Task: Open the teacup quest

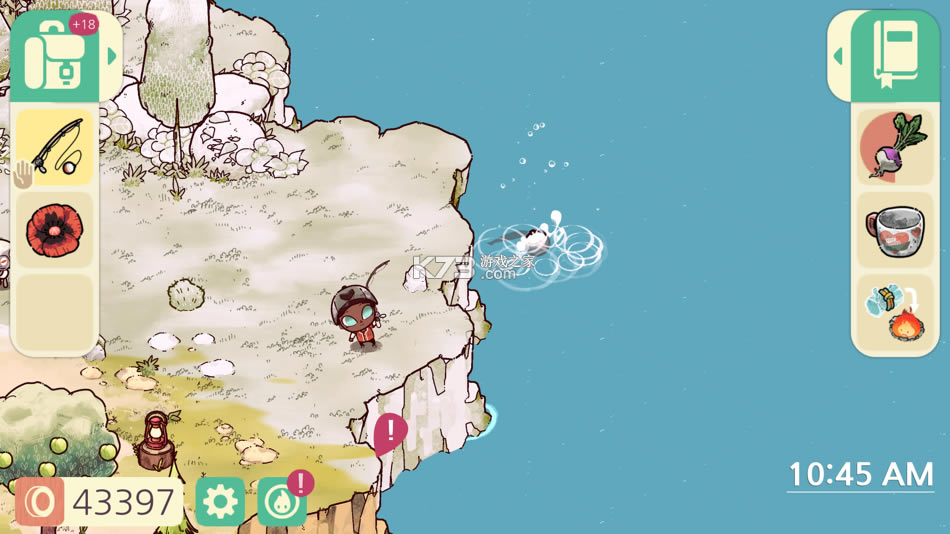Action: click(894, 231)
